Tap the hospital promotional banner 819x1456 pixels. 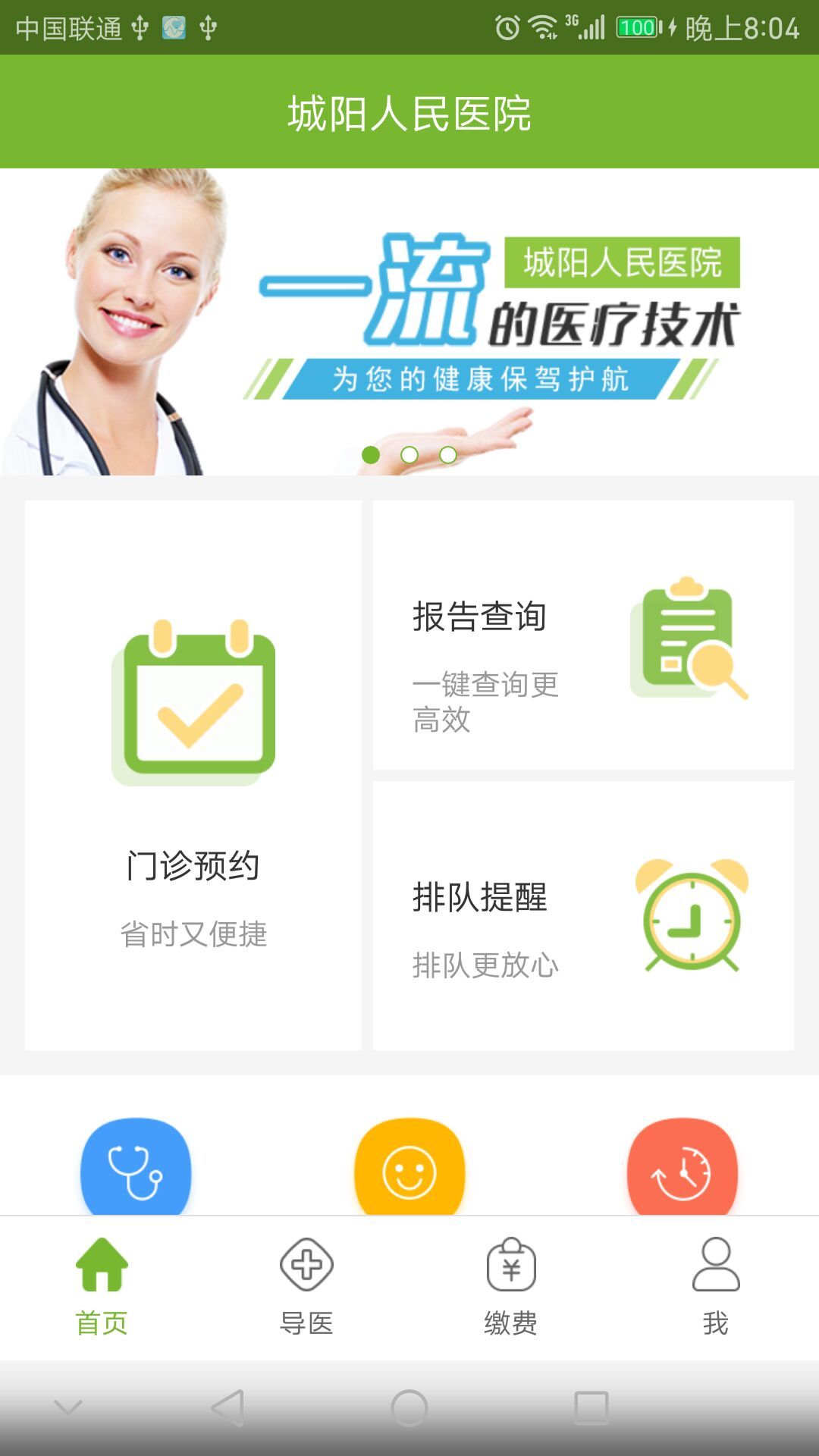pos(409,318)
